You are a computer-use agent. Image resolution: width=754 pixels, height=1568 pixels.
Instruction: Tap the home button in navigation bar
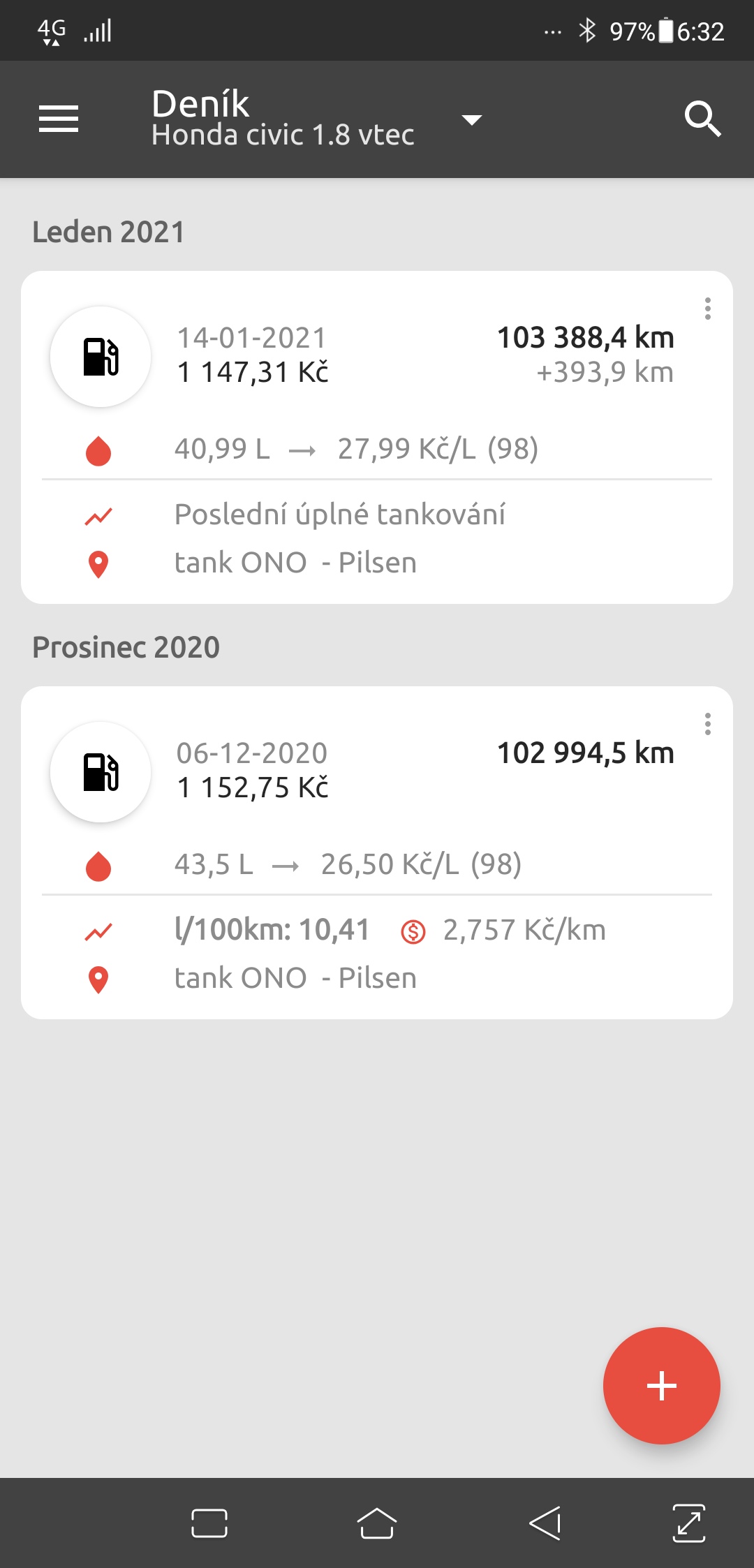point(377,1523)
